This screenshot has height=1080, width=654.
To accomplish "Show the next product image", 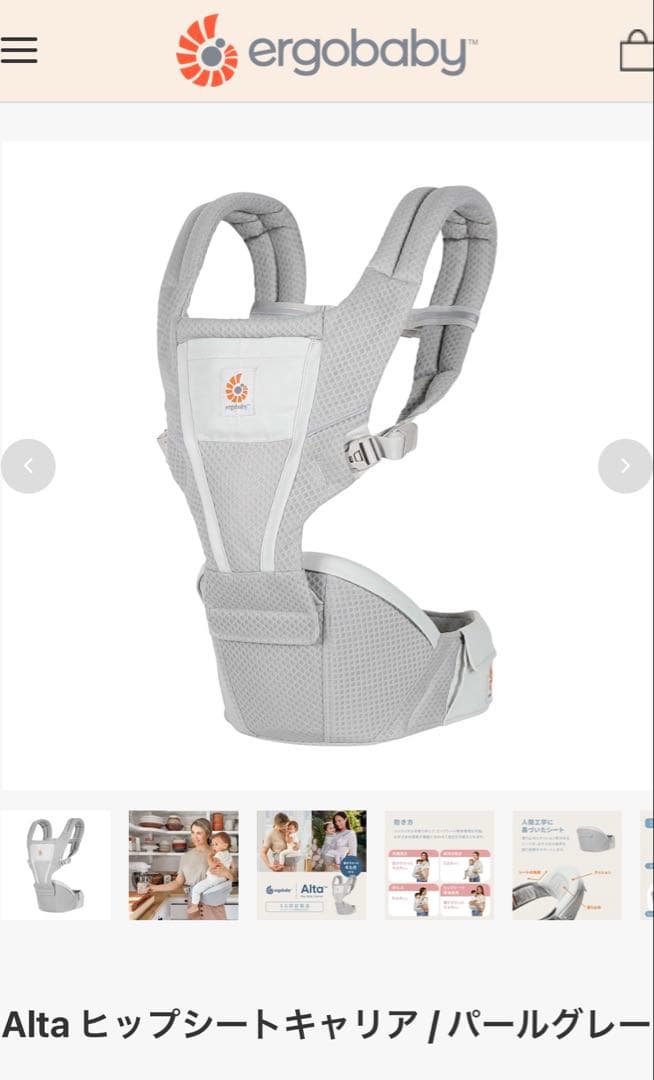I will point(625,466).
